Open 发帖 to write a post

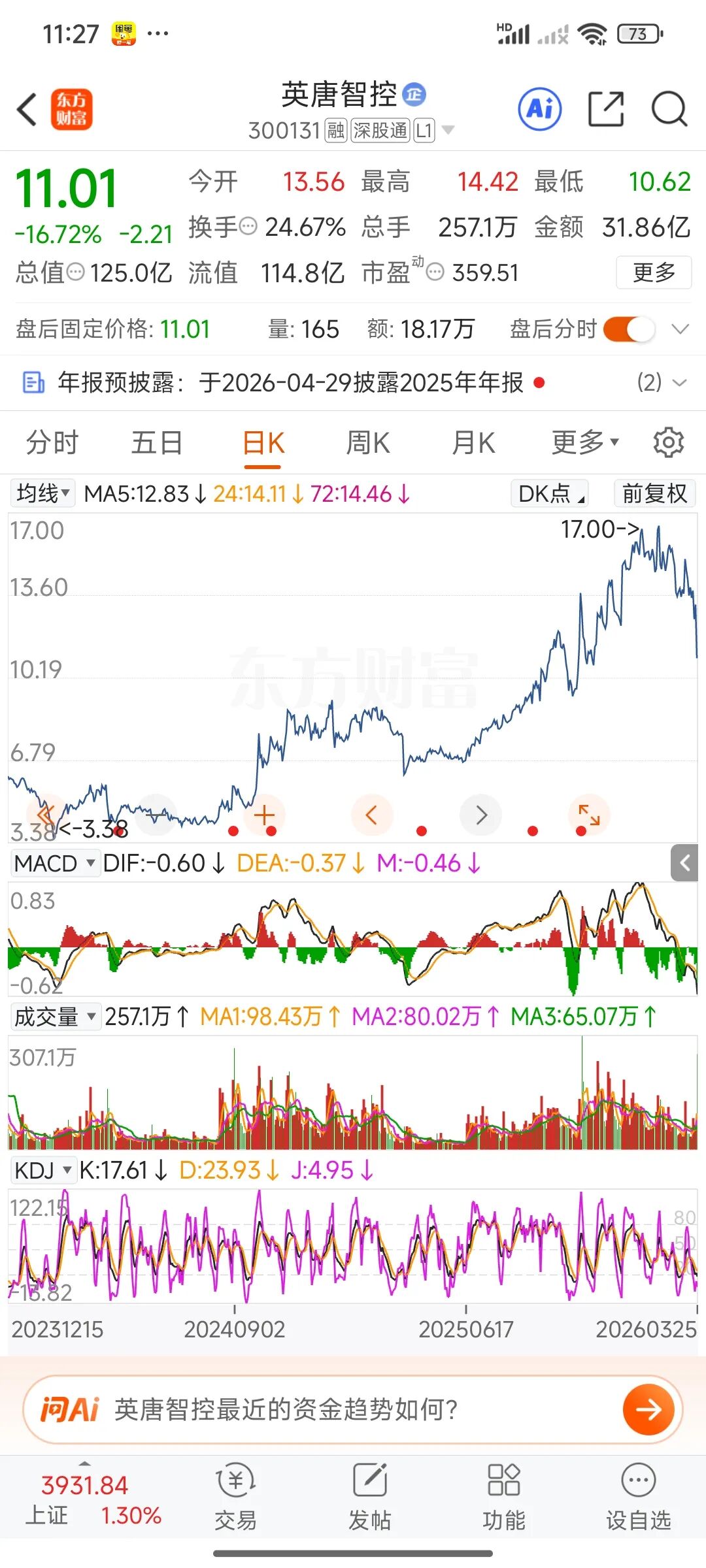tap(370, 1496)
